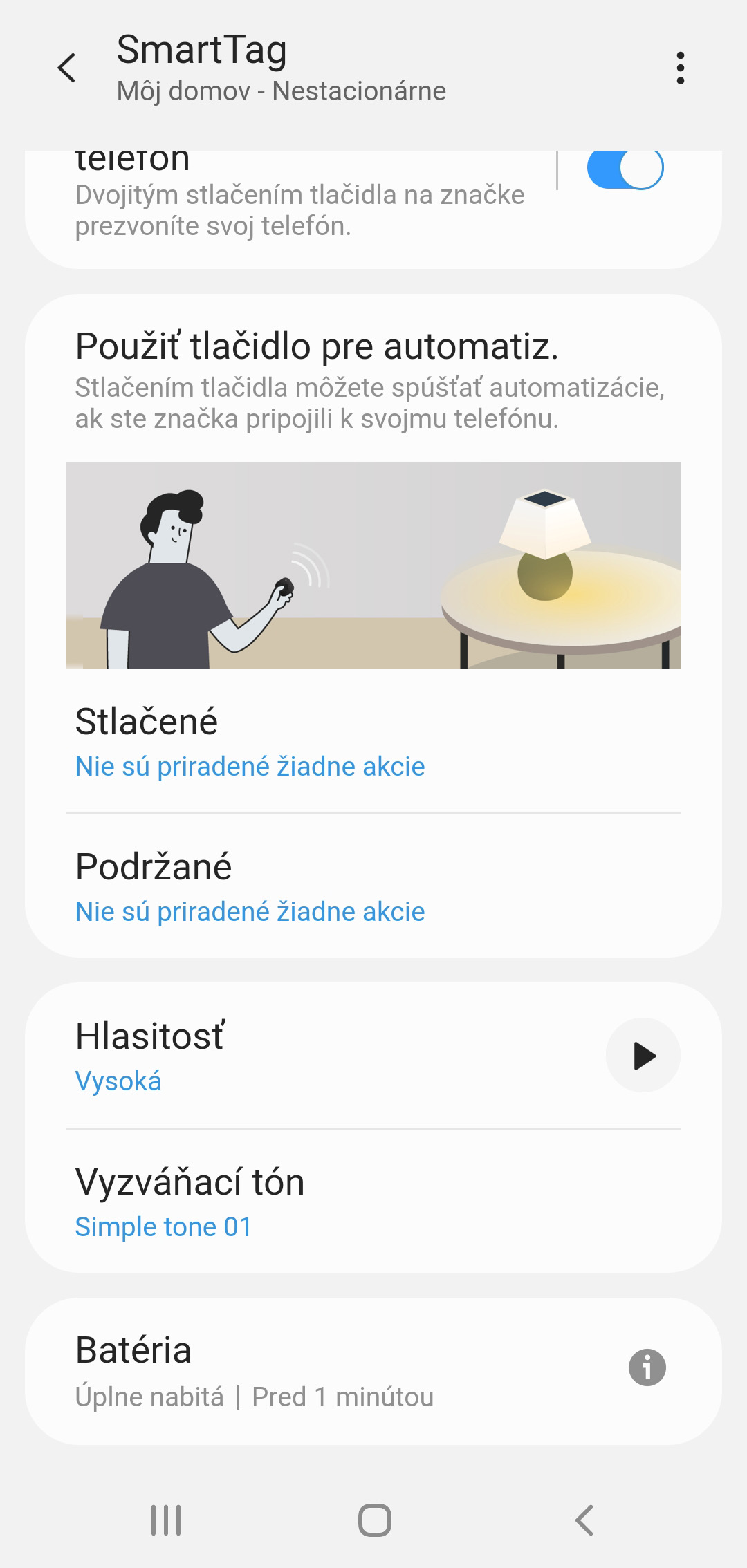The width and height of the screenshot is (747, 1568).
Task: Open the Podržané action settings
Action: pyautogui.click(x=373, y=886)
